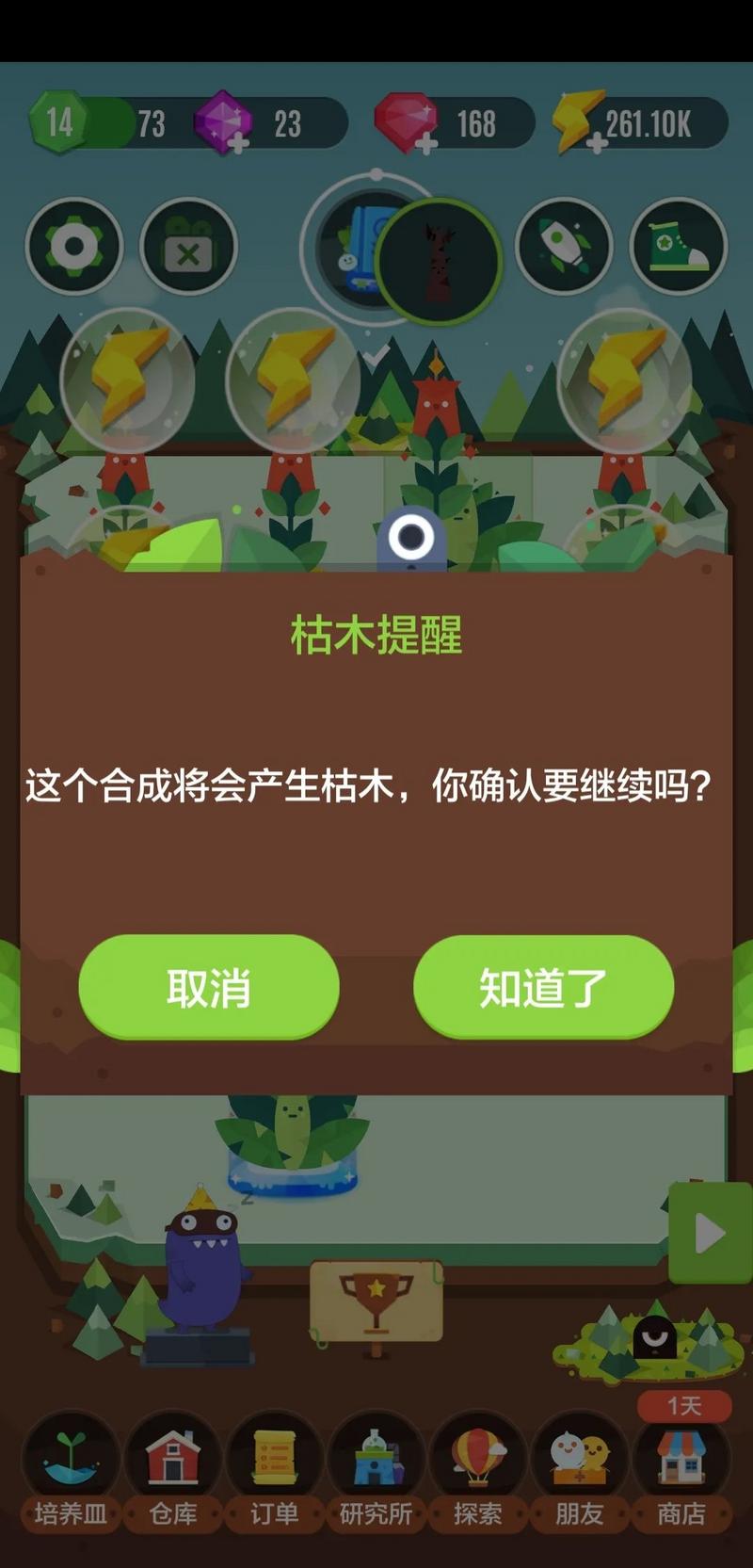This screenshot has height=1568, width=753.
Task: Click the trophy signboard near the bottom
Action: [375, 1299]
